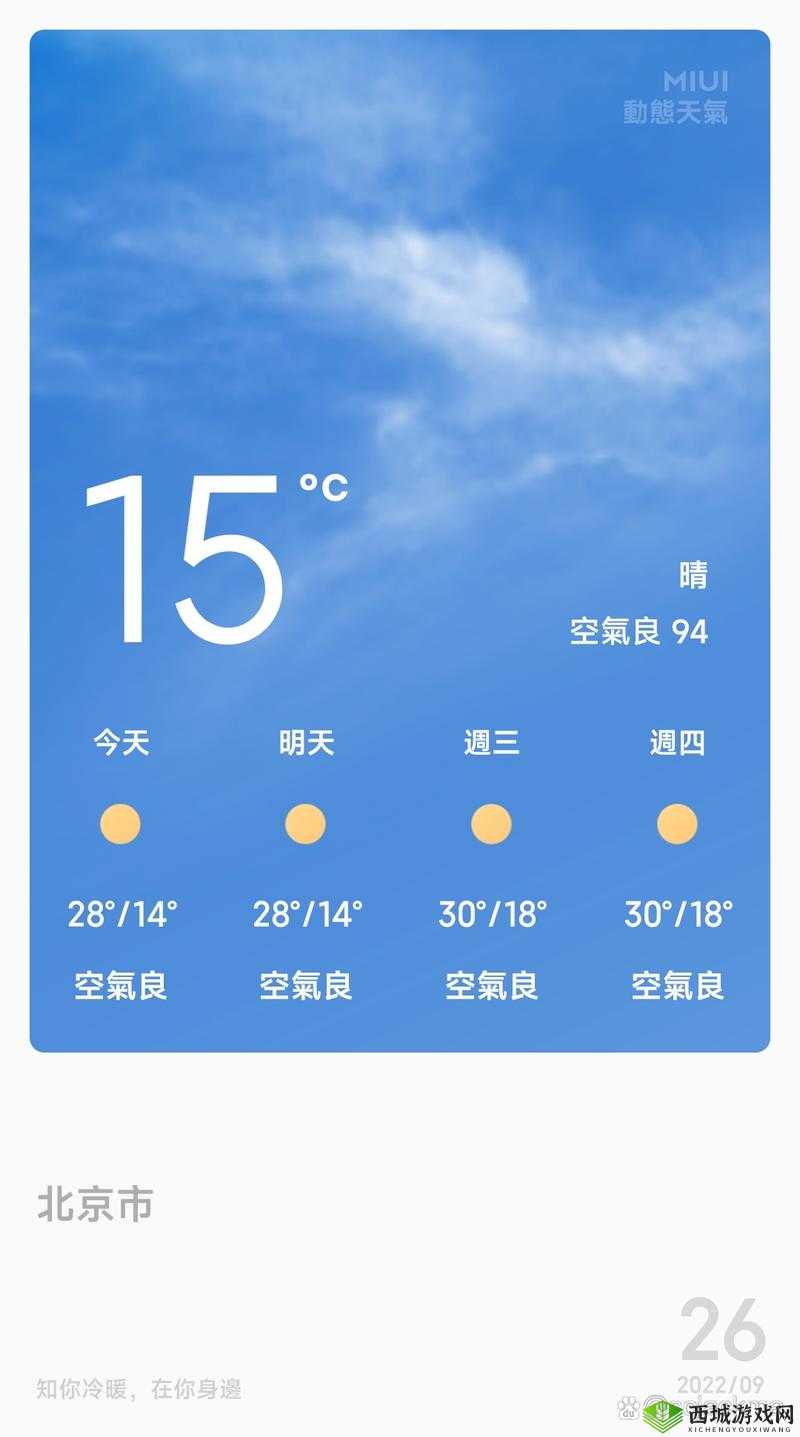Open the 今天 forecast column
This screenshot has height=1437, width=800.
119,743
